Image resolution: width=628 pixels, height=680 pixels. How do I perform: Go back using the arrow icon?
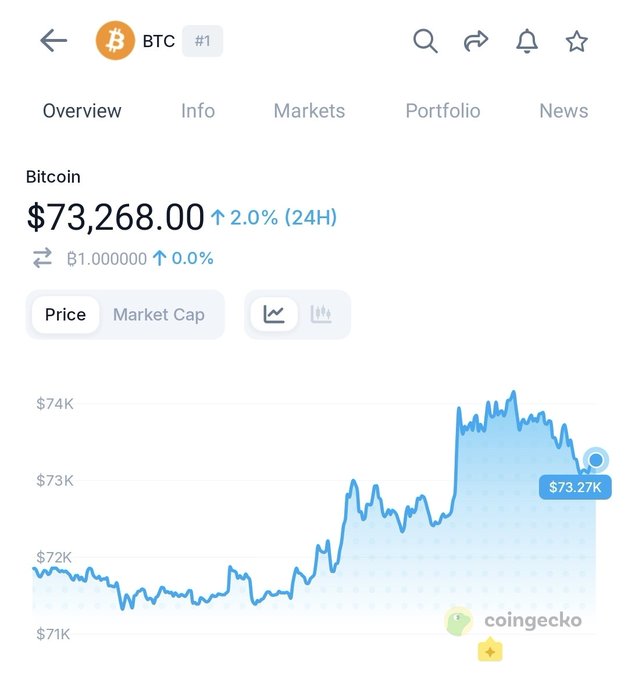click(53, 41)
